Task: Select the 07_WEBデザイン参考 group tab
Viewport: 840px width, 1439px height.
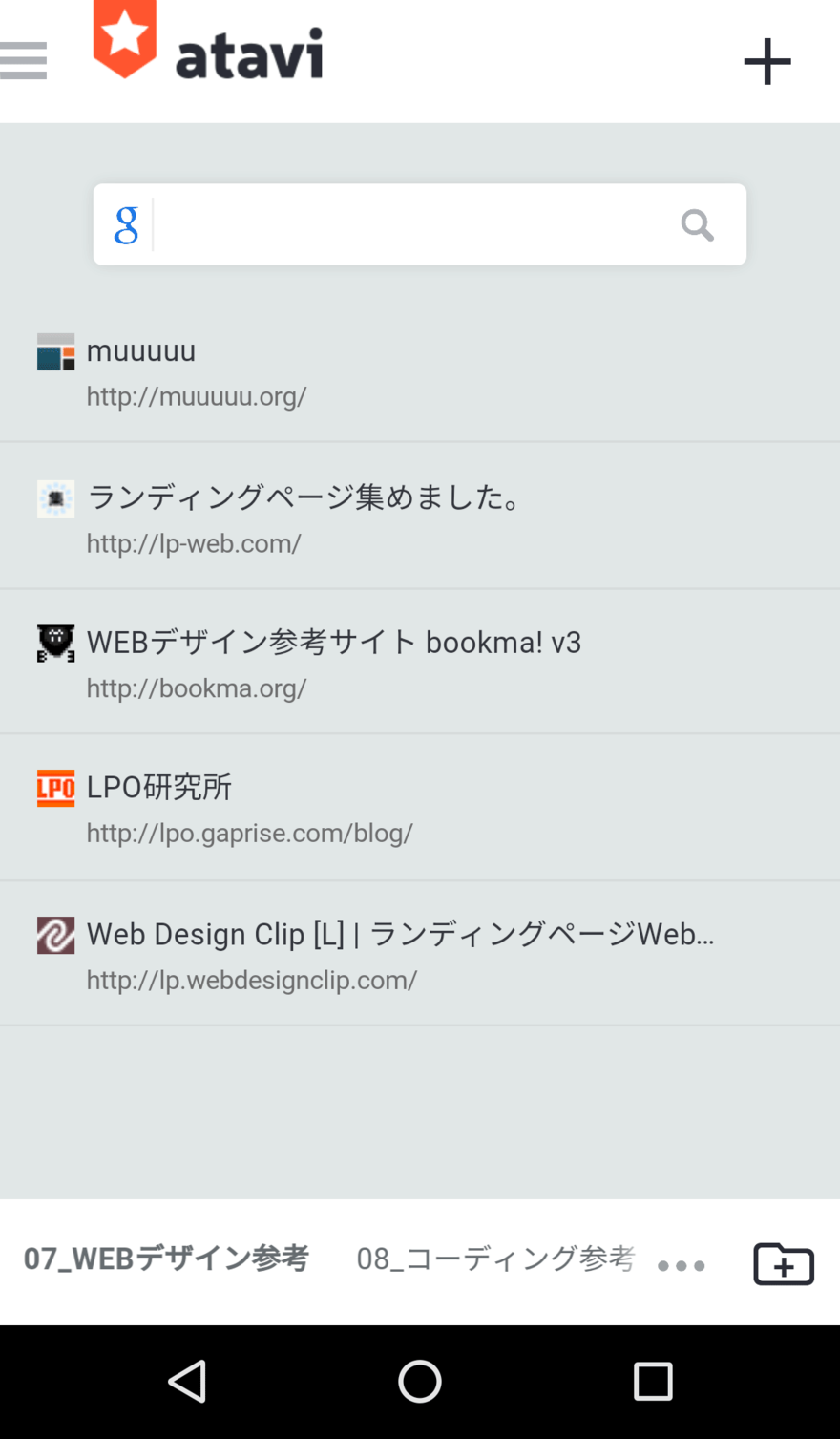Action: coord(166,1259)
